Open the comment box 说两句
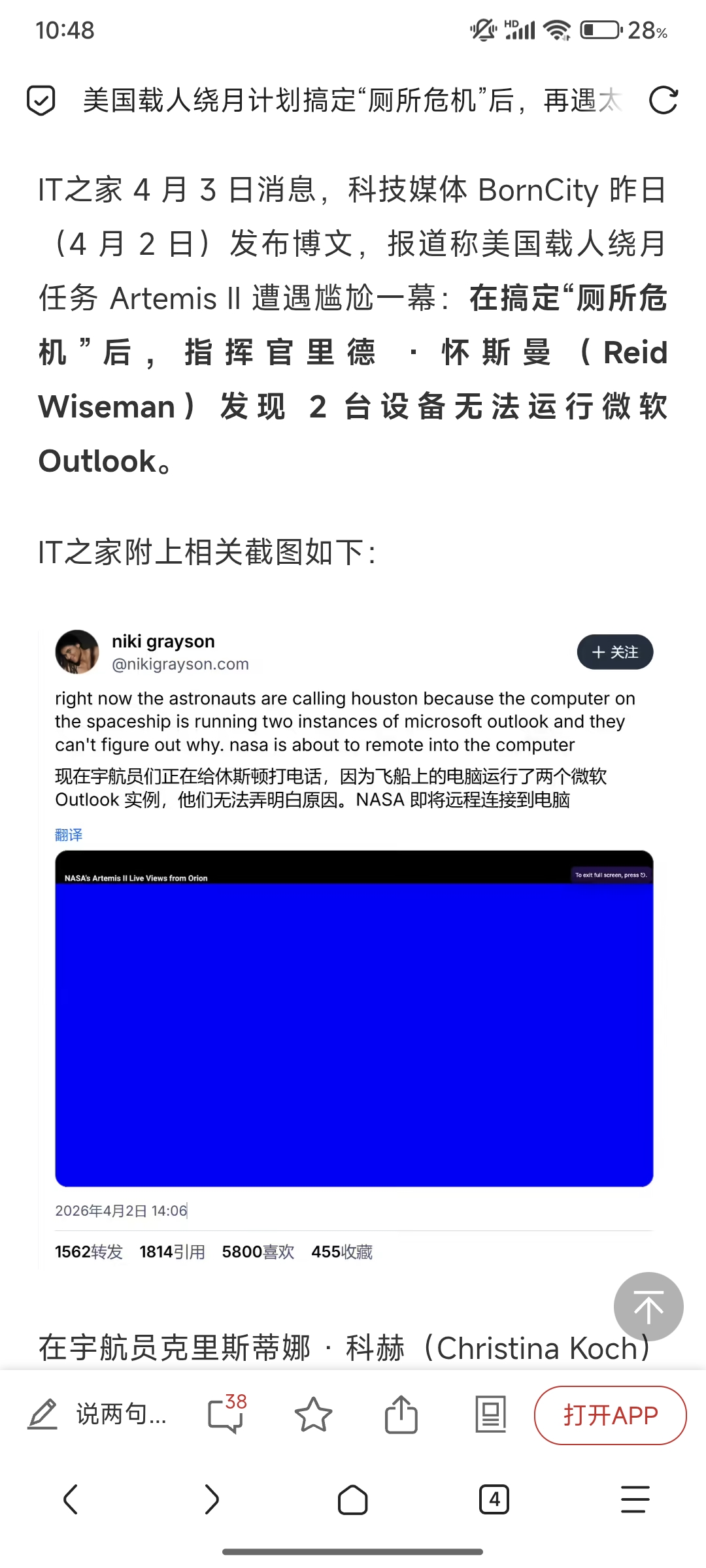Image resolution: width=706 pixels, height=1568 pixels. 98,1414
